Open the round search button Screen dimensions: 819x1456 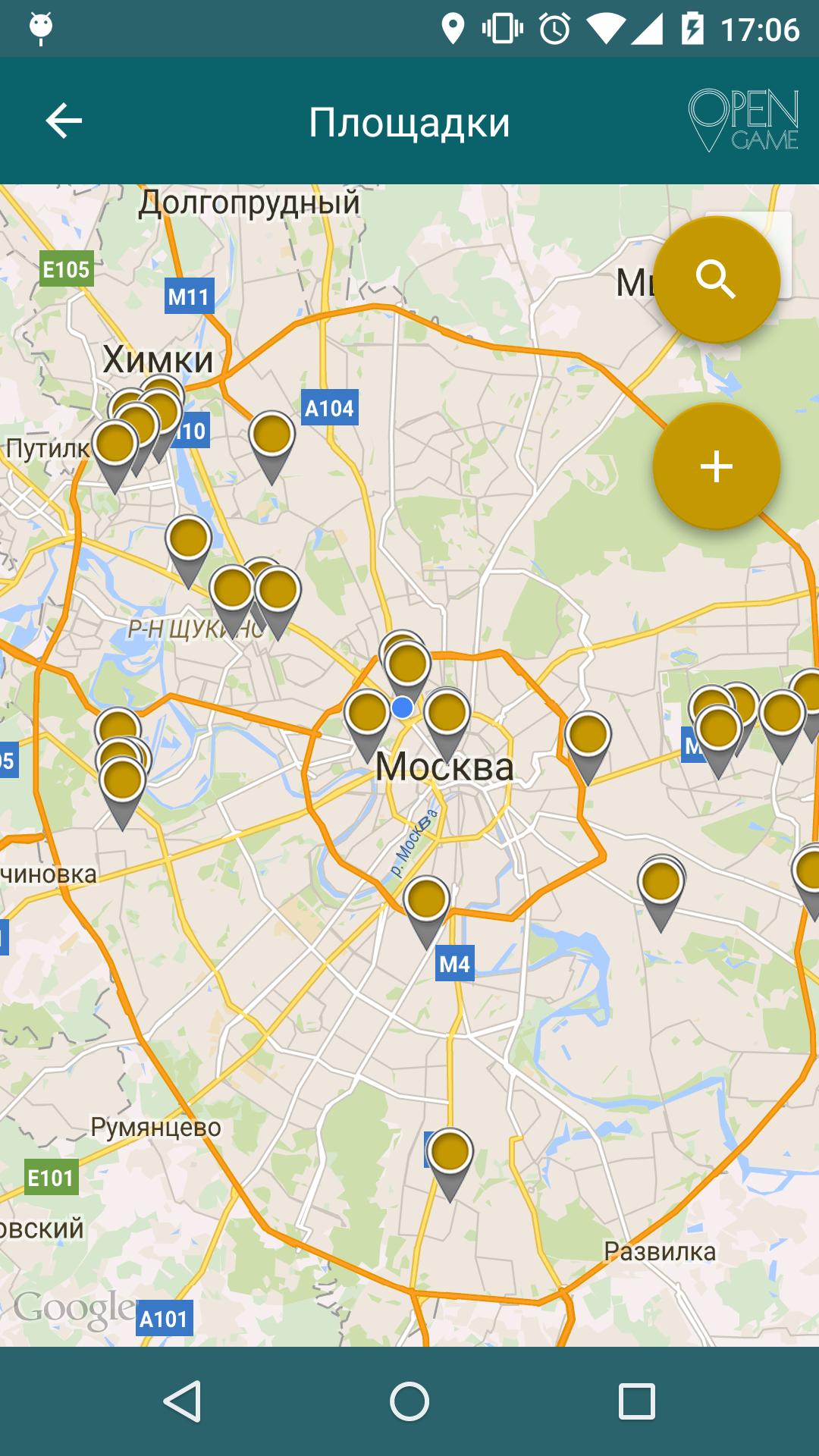716,280
